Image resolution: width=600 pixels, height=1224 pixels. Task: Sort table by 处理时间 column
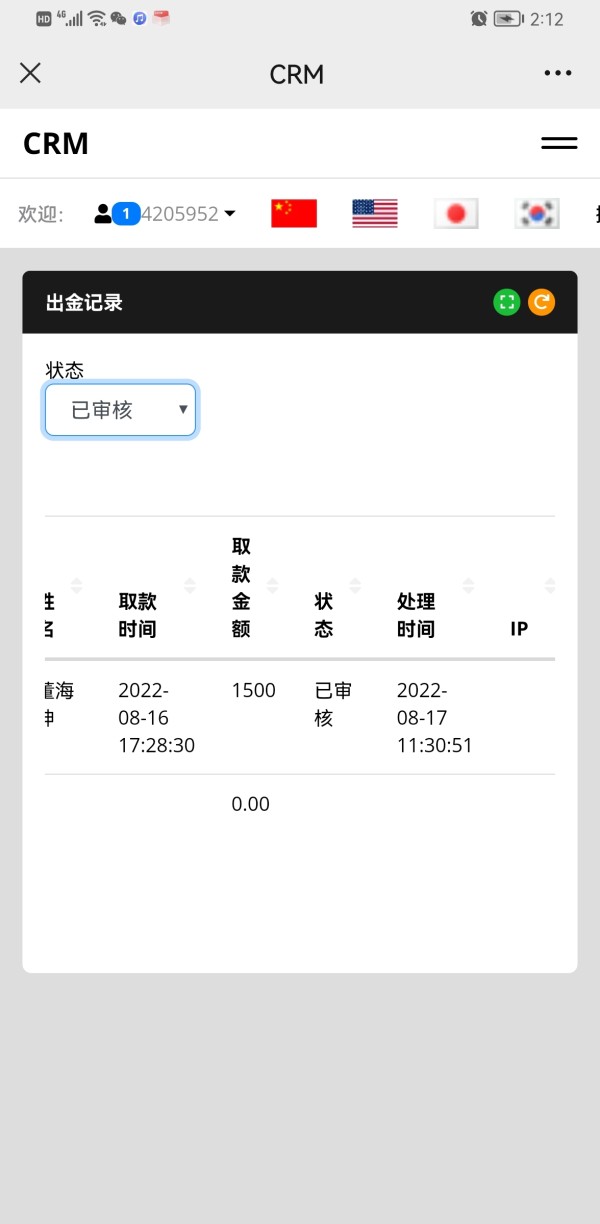[435, 587]
